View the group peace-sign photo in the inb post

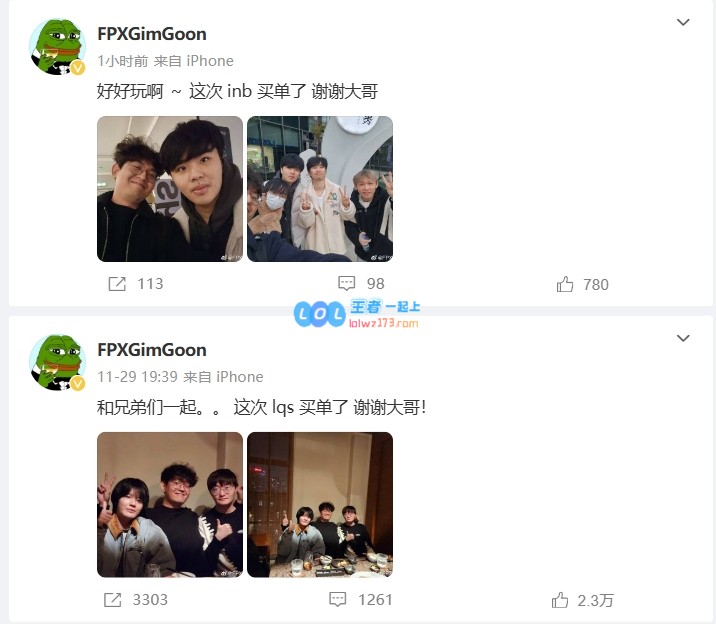click(x=320, y=189)
